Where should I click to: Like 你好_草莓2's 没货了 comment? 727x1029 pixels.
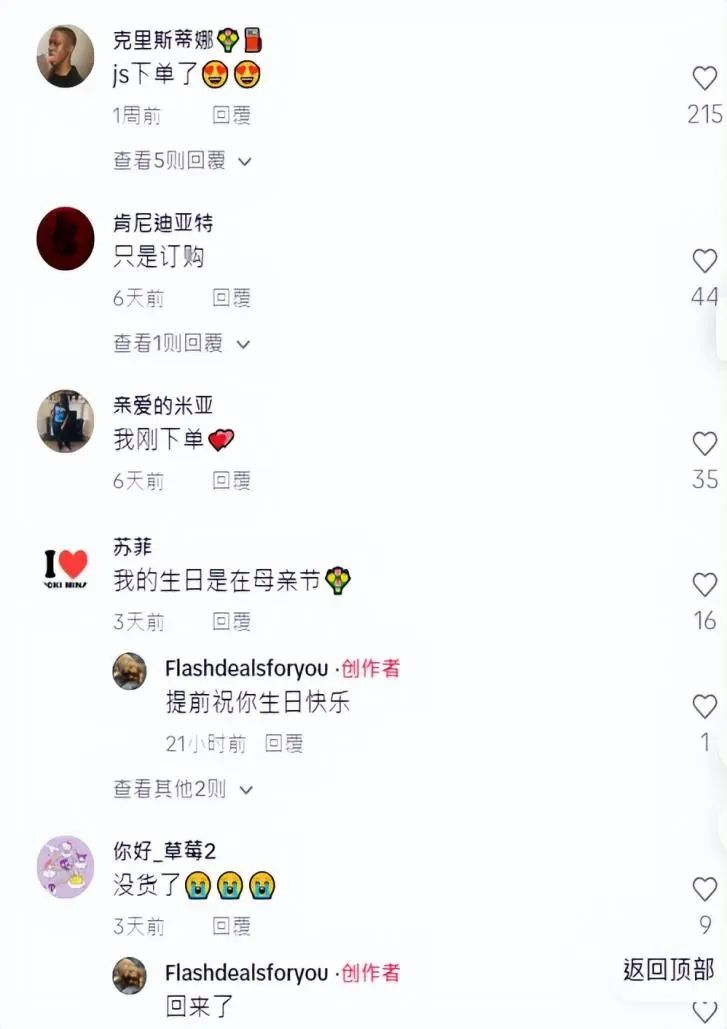click(705, 889)
